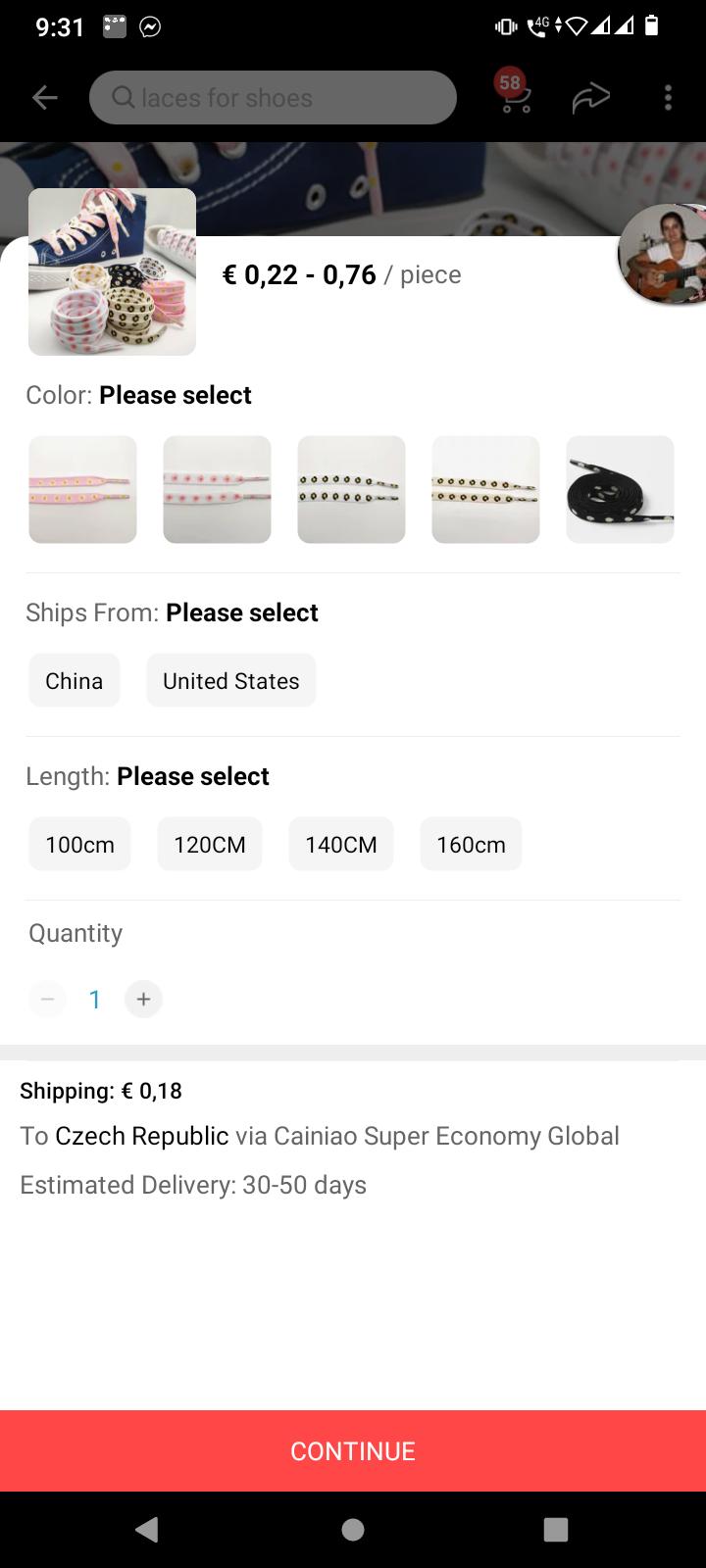
Task: Choose 100cm length
Action: pos(80,845)
